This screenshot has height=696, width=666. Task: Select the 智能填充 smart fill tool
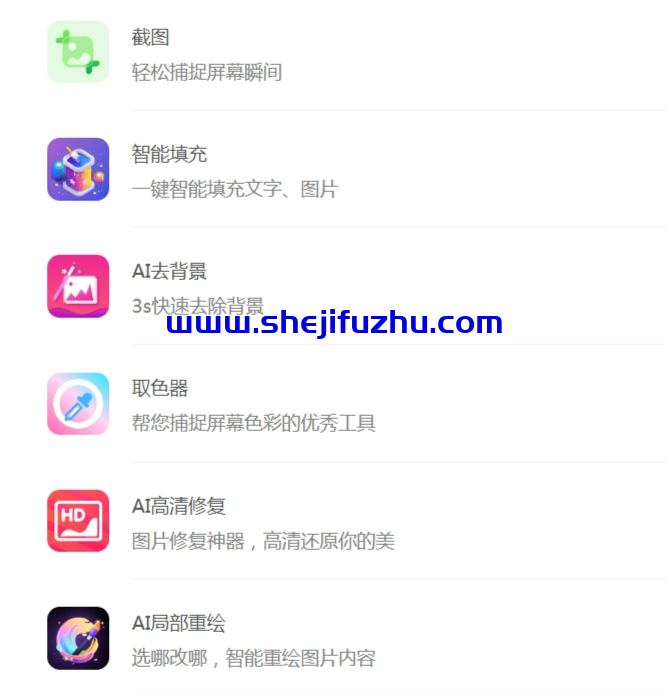tap(78, 169)
